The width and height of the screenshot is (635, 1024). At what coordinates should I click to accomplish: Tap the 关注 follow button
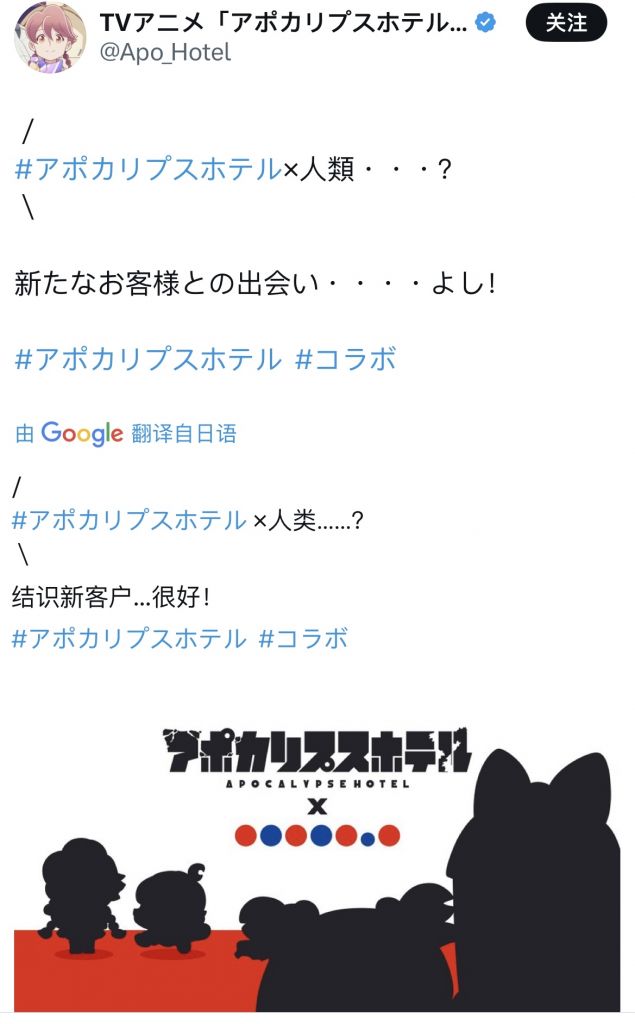[x=566, y=22]
